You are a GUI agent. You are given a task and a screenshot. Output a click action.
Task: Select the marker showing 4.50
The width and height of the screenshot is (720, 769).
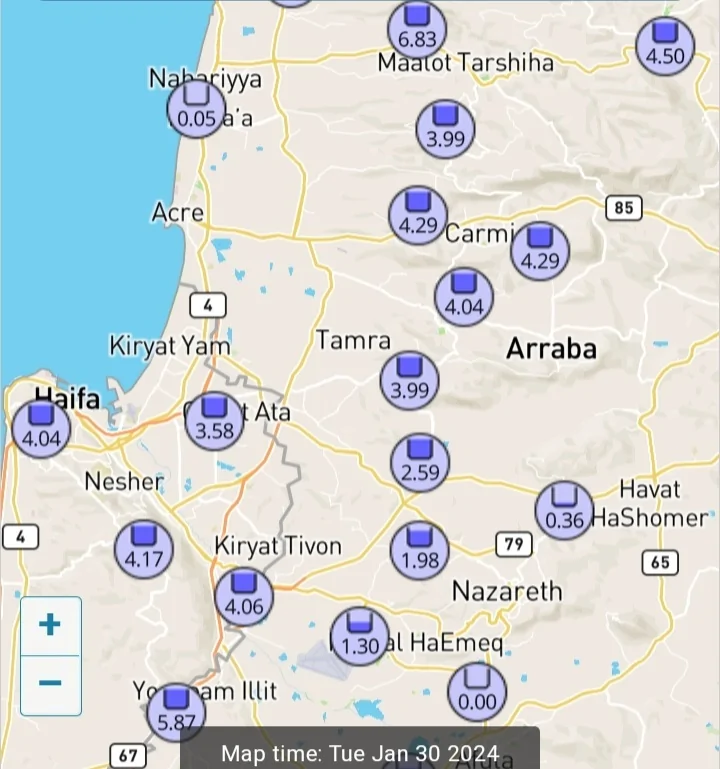click(665, 45)
